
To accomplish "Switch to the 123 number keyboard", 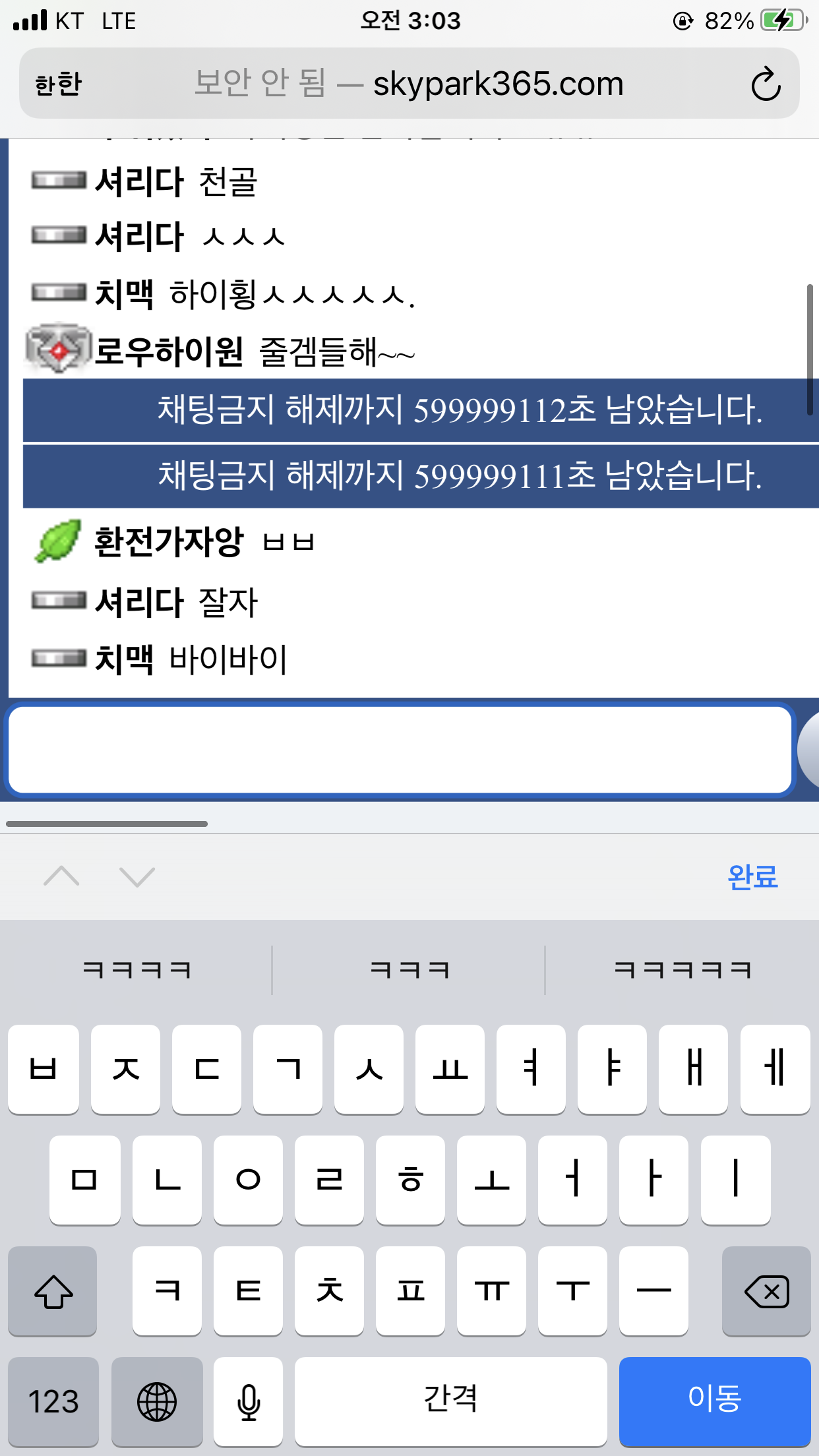I will [x=53, y=1401].
